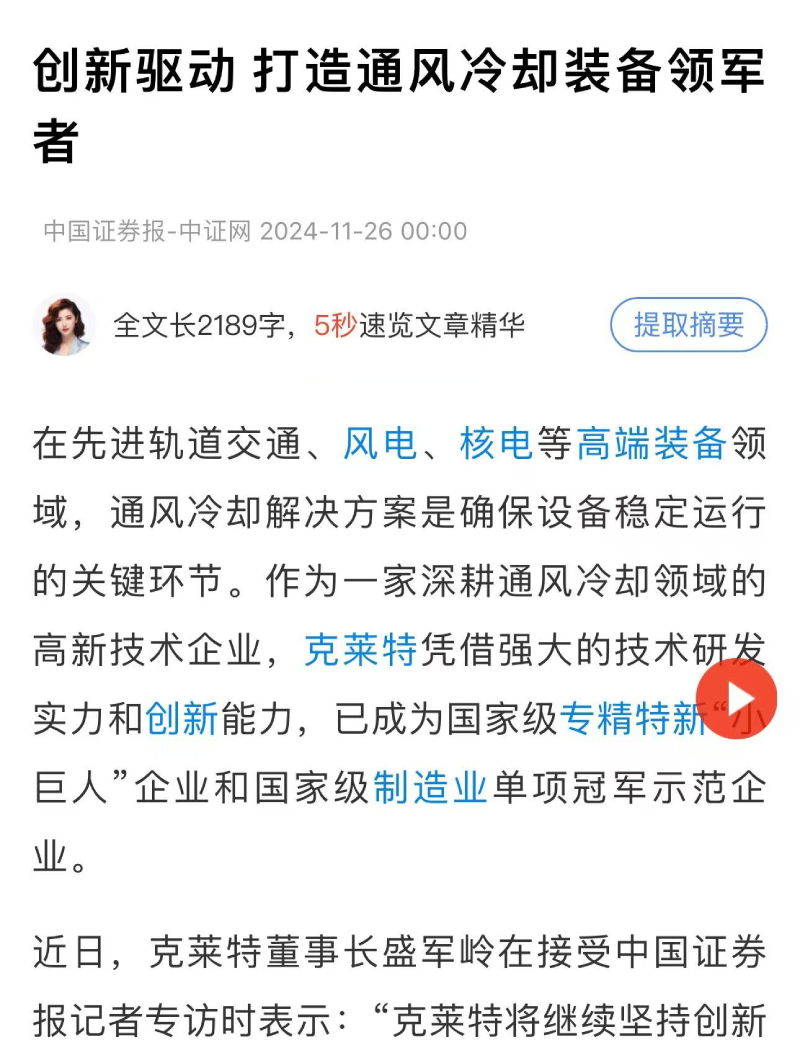Open the 风电 link
The height and width of the screenshot is (1063, 800).
tap(380, 443)
